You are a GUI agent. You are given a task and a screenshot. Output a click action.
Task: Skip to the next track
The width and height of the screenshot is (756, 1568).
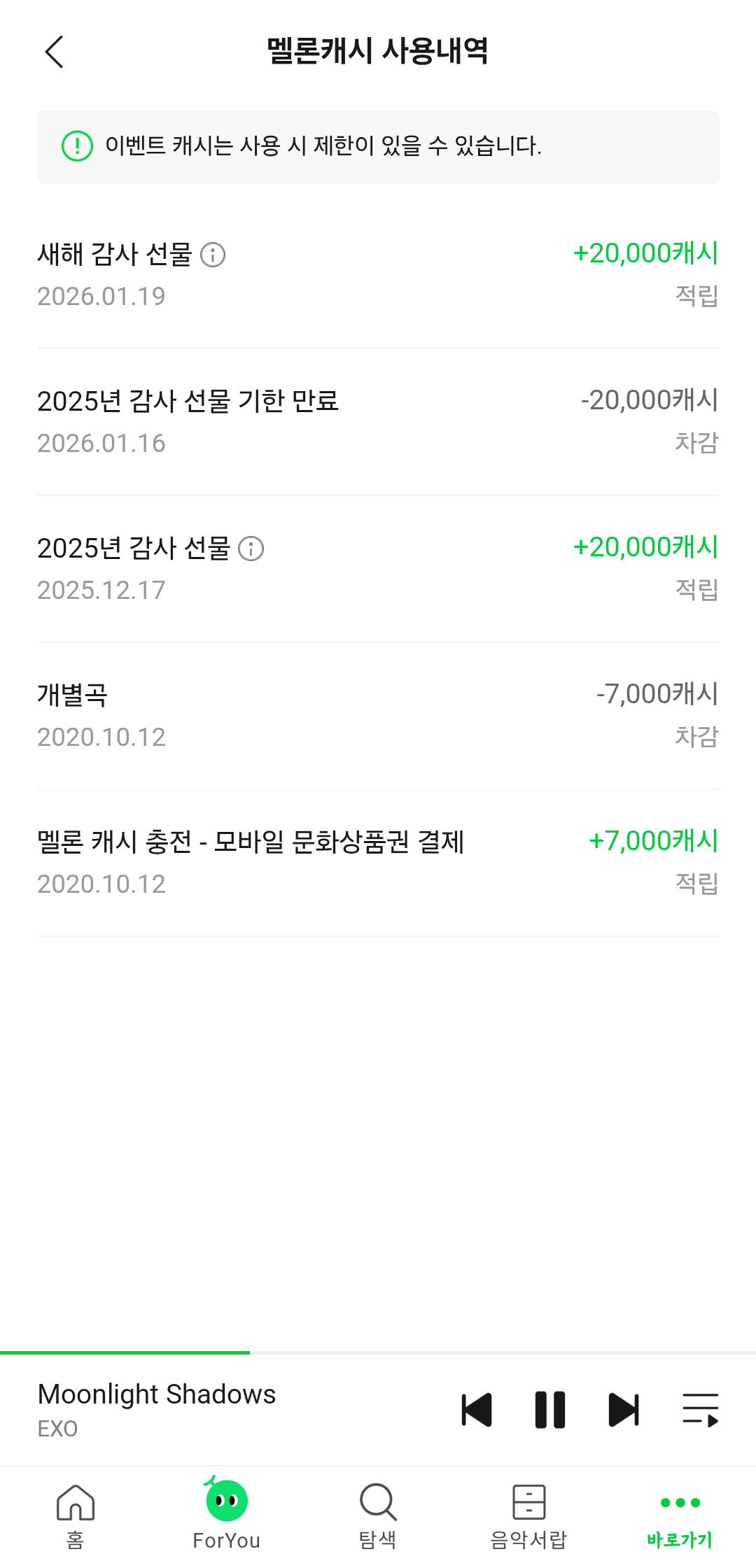pos(624,1410)
